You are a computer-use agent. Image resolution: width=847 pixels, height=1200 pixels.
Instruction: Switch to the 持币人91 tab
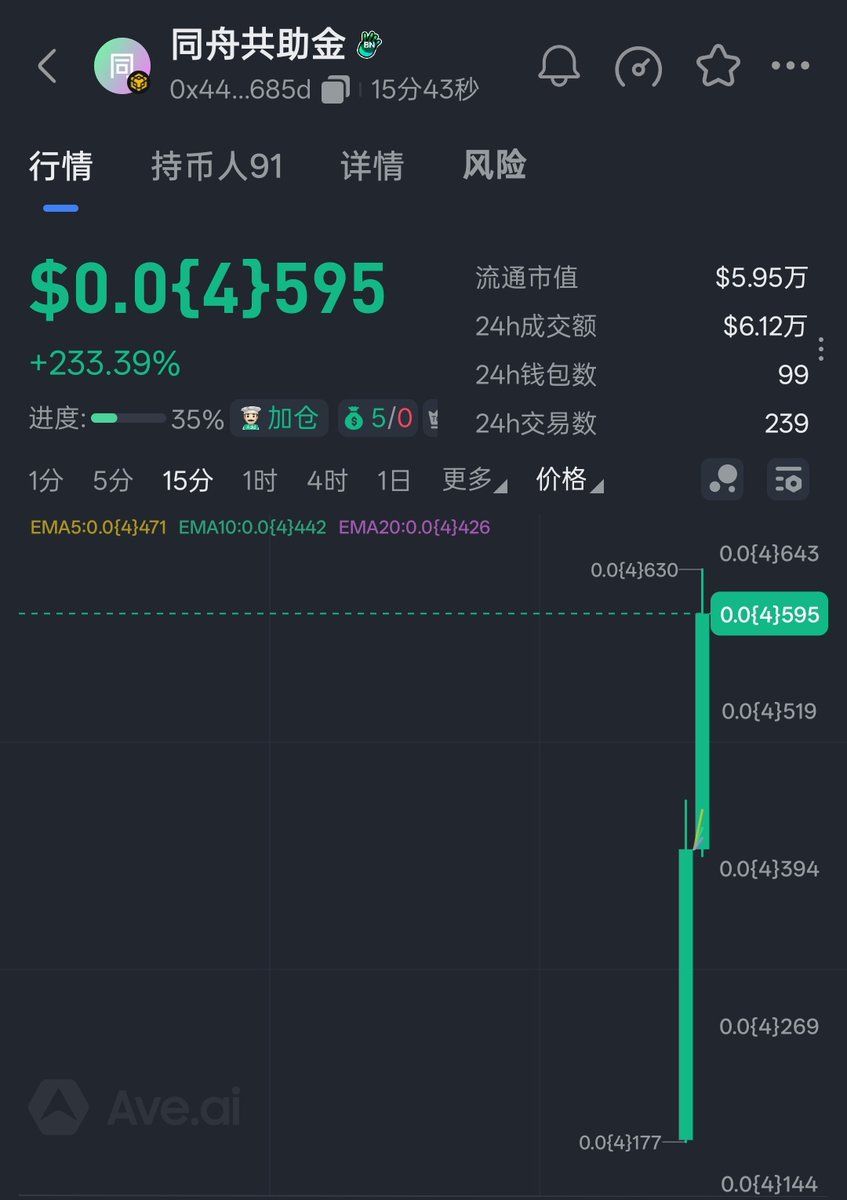pos(217,166)
